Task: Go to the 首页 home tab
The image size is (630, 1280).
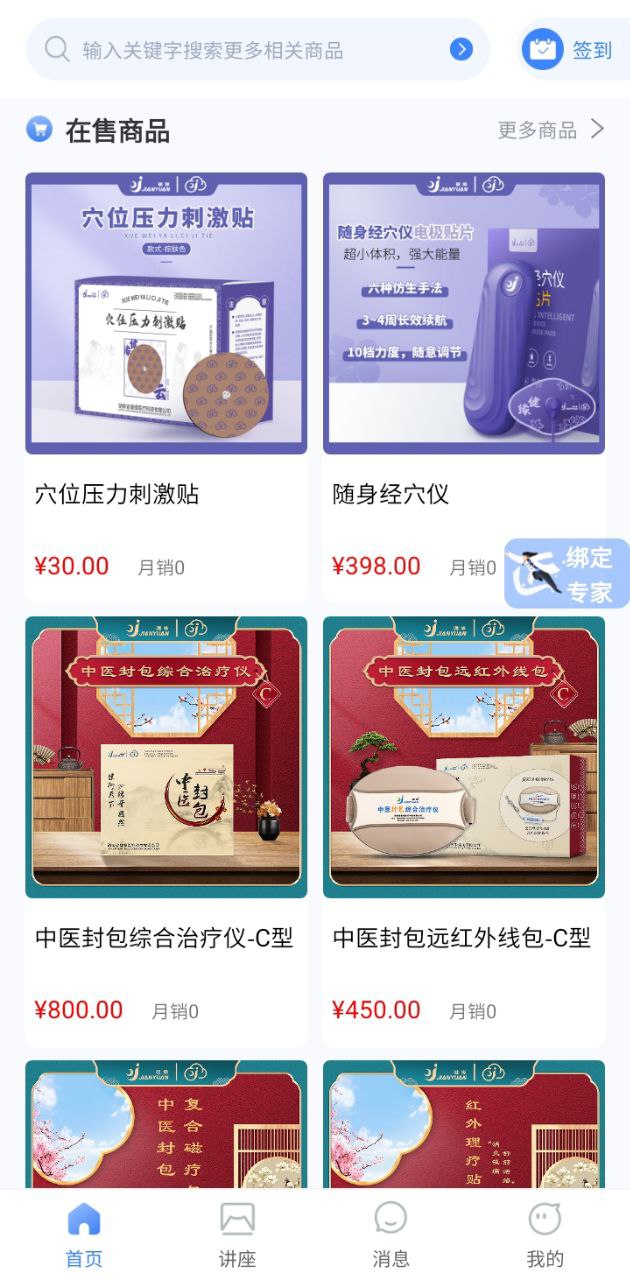Action: pos(84,1236)
